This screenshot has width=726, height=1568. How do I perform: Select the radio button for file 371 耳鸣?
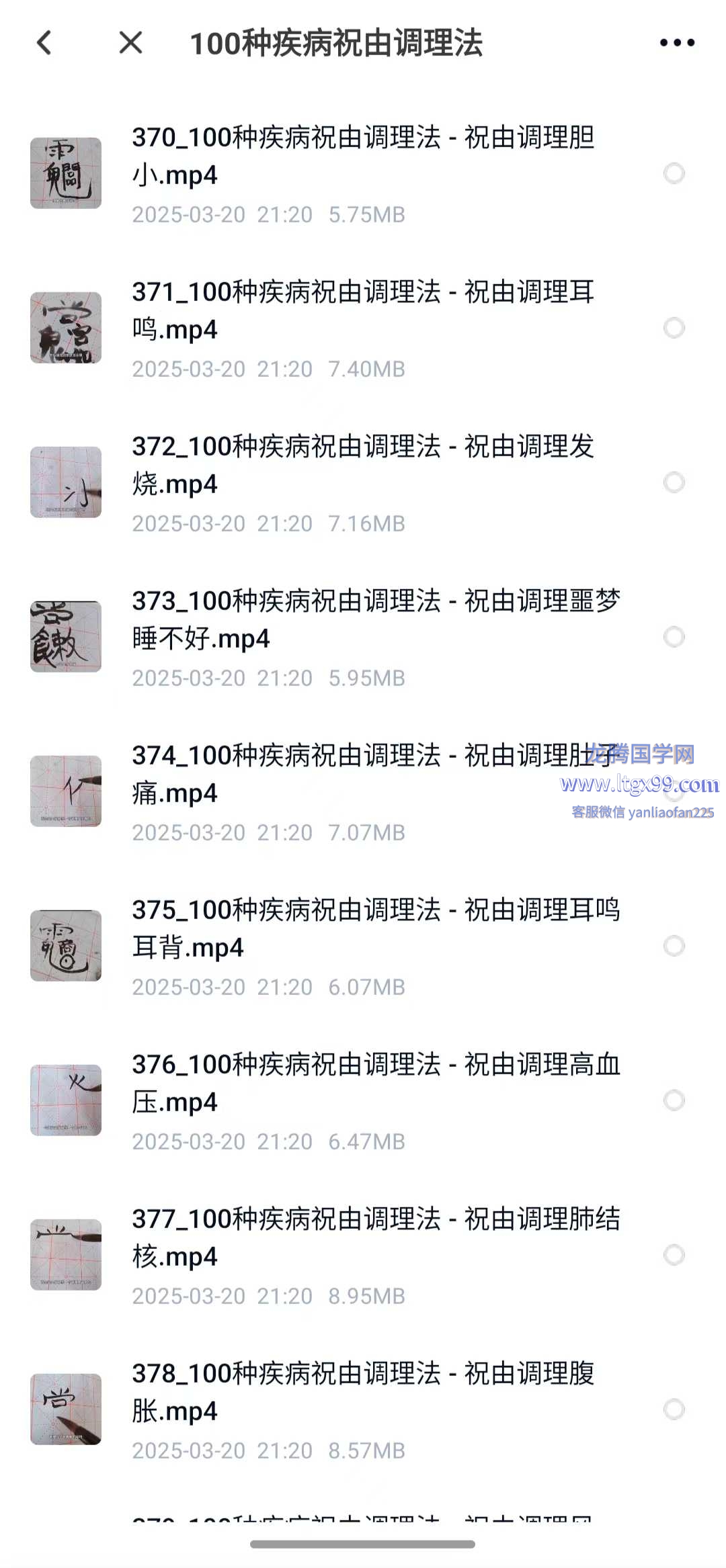pyautogui.click(x=674, y=328)
